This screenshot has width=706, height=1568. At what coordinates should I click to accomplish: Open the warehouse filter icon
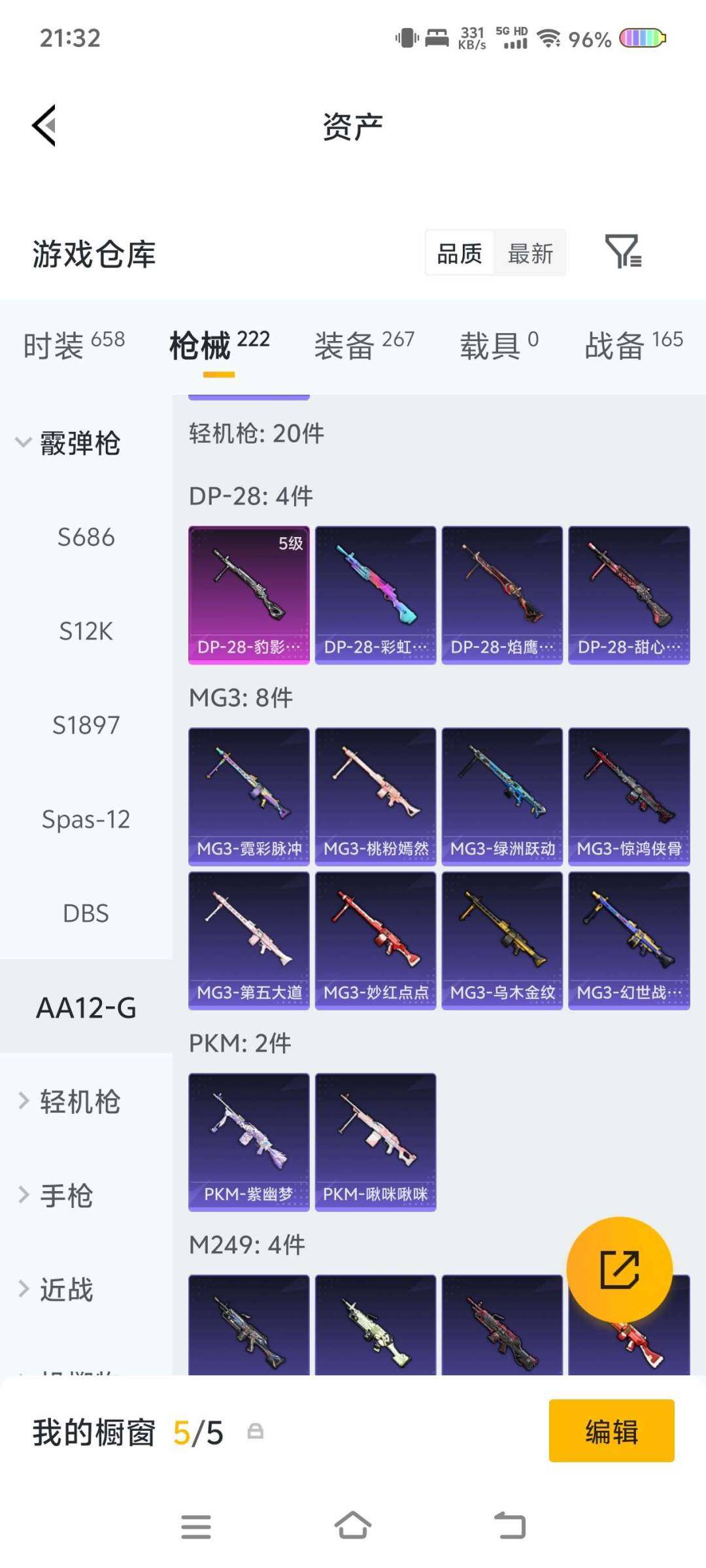[623, 252]
